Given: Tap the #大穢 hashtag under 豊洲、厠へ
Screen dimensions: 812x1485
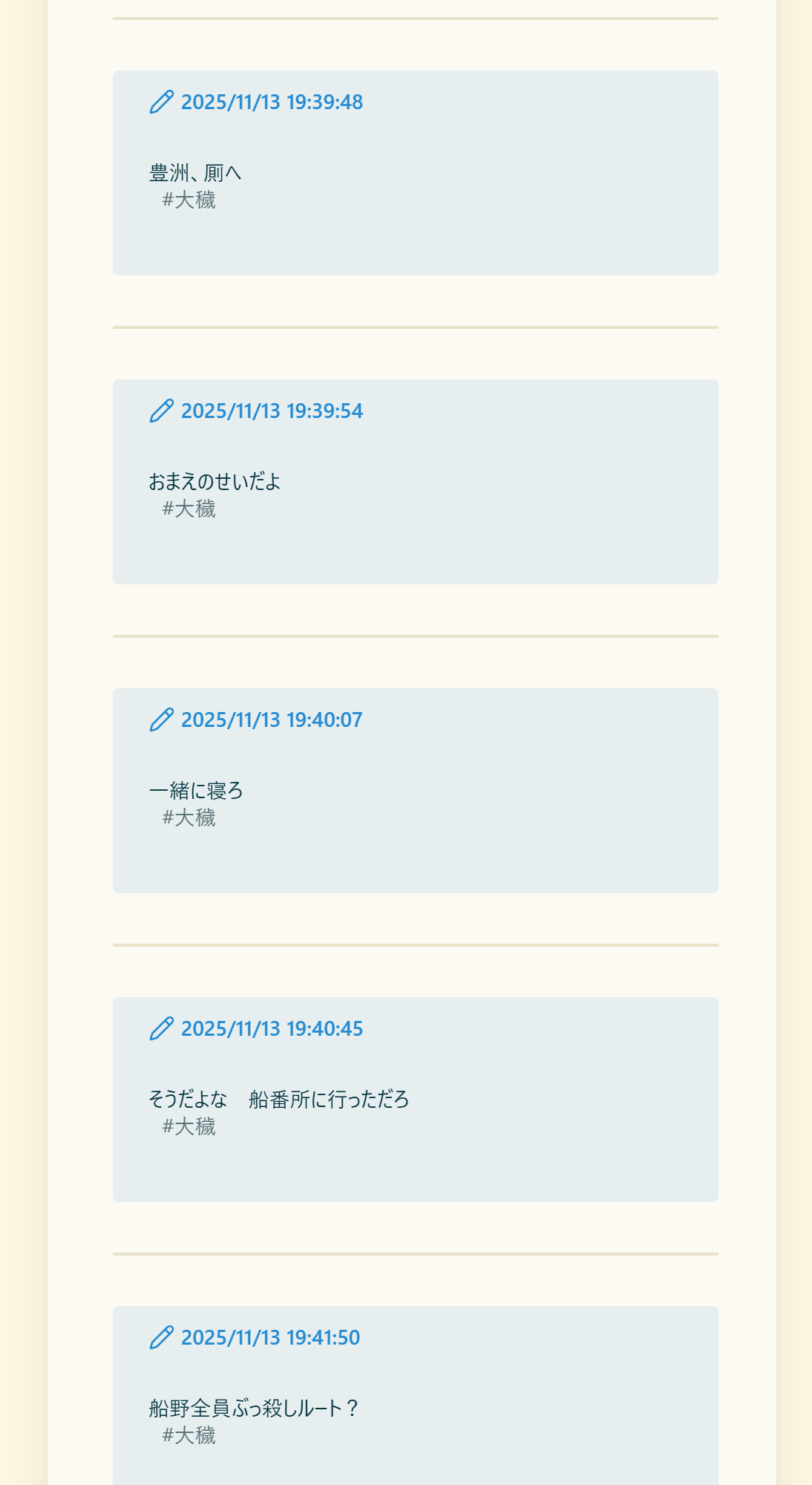Looking at the screenshot, I should pyautogui.click(x=189, y=200).
